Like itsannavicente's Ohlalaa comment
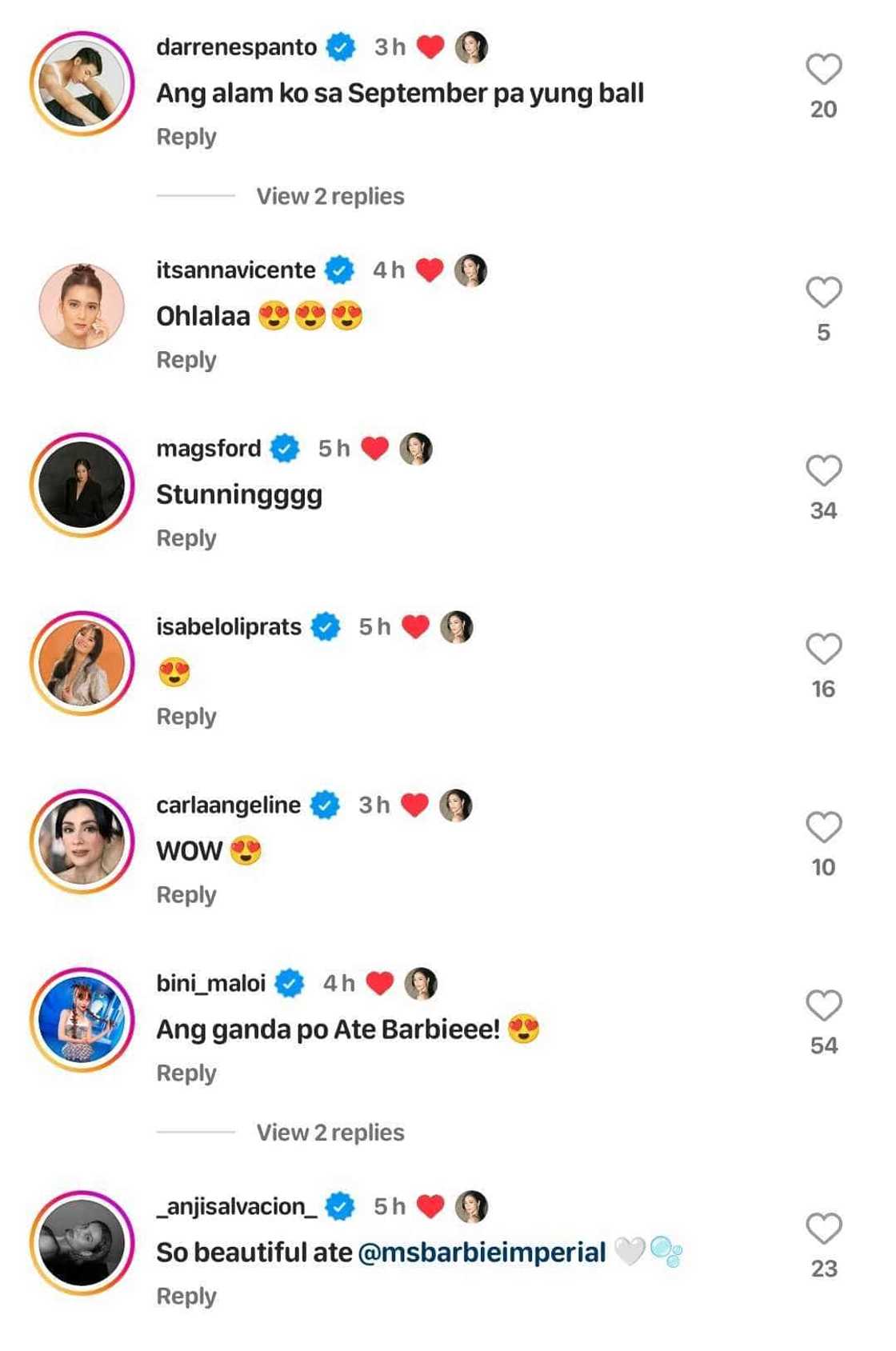The width and height of the screenshot is (896, 1351). [x=823, y=293]
